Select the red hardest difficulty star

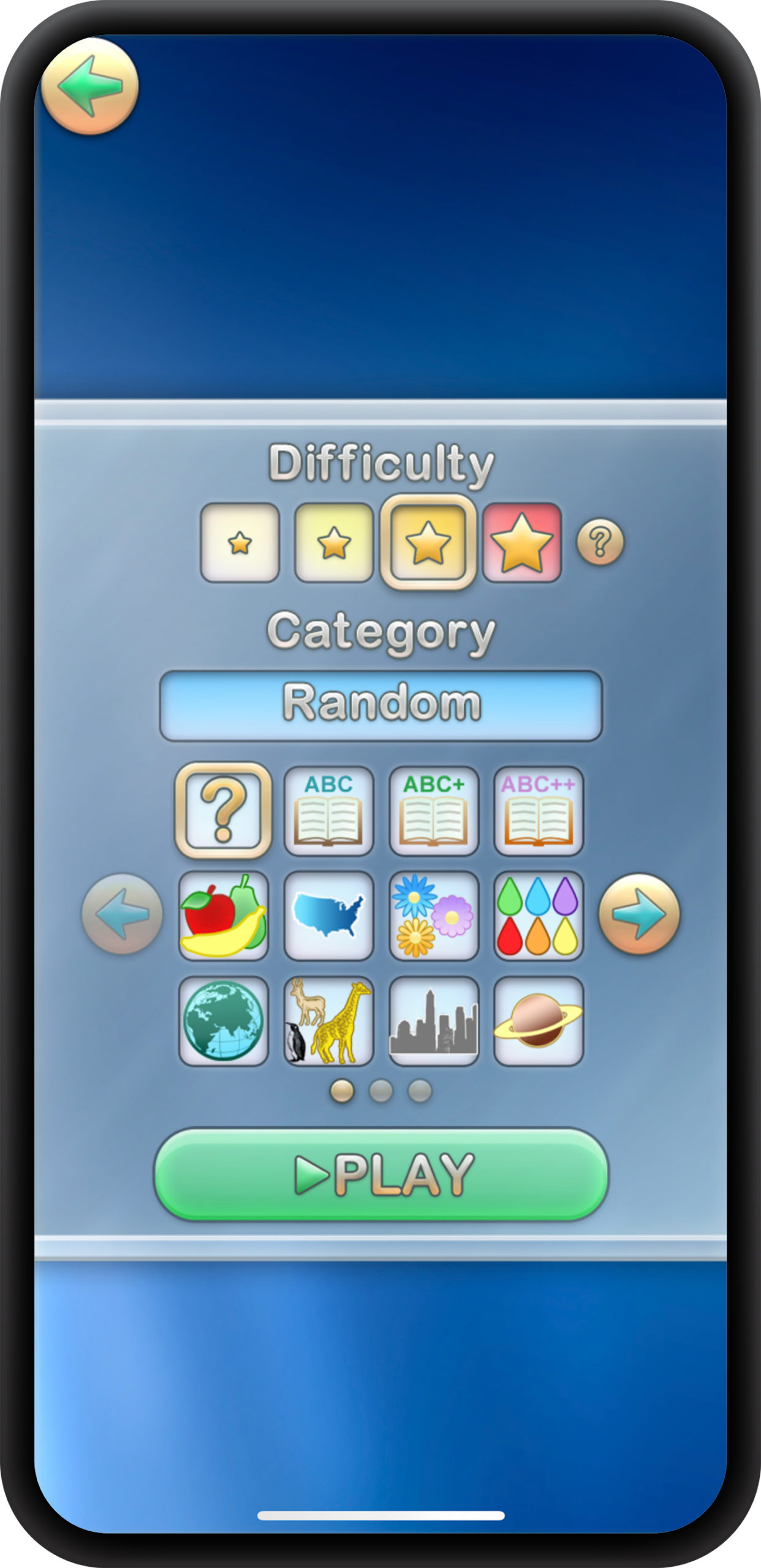522,543
